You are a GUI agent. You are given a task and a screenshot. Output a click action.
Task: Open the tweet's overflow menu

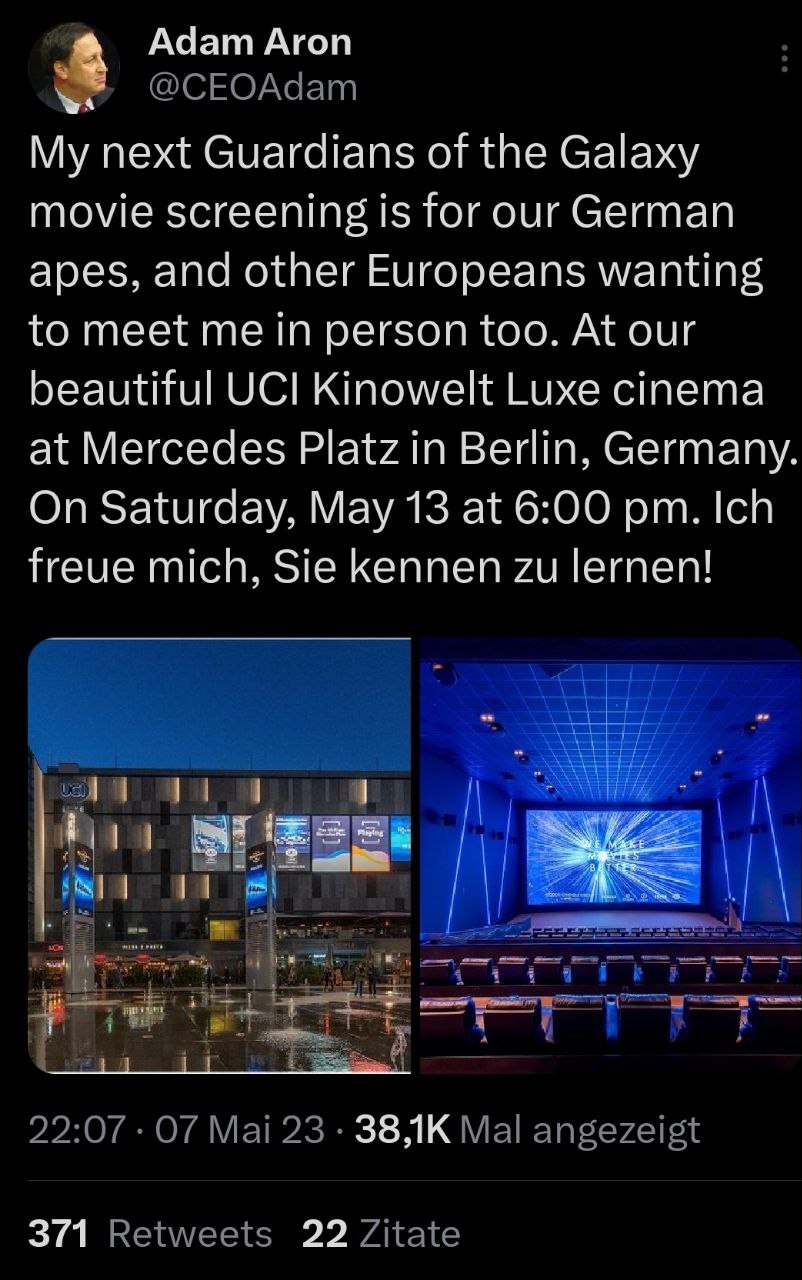coord(784,60)
